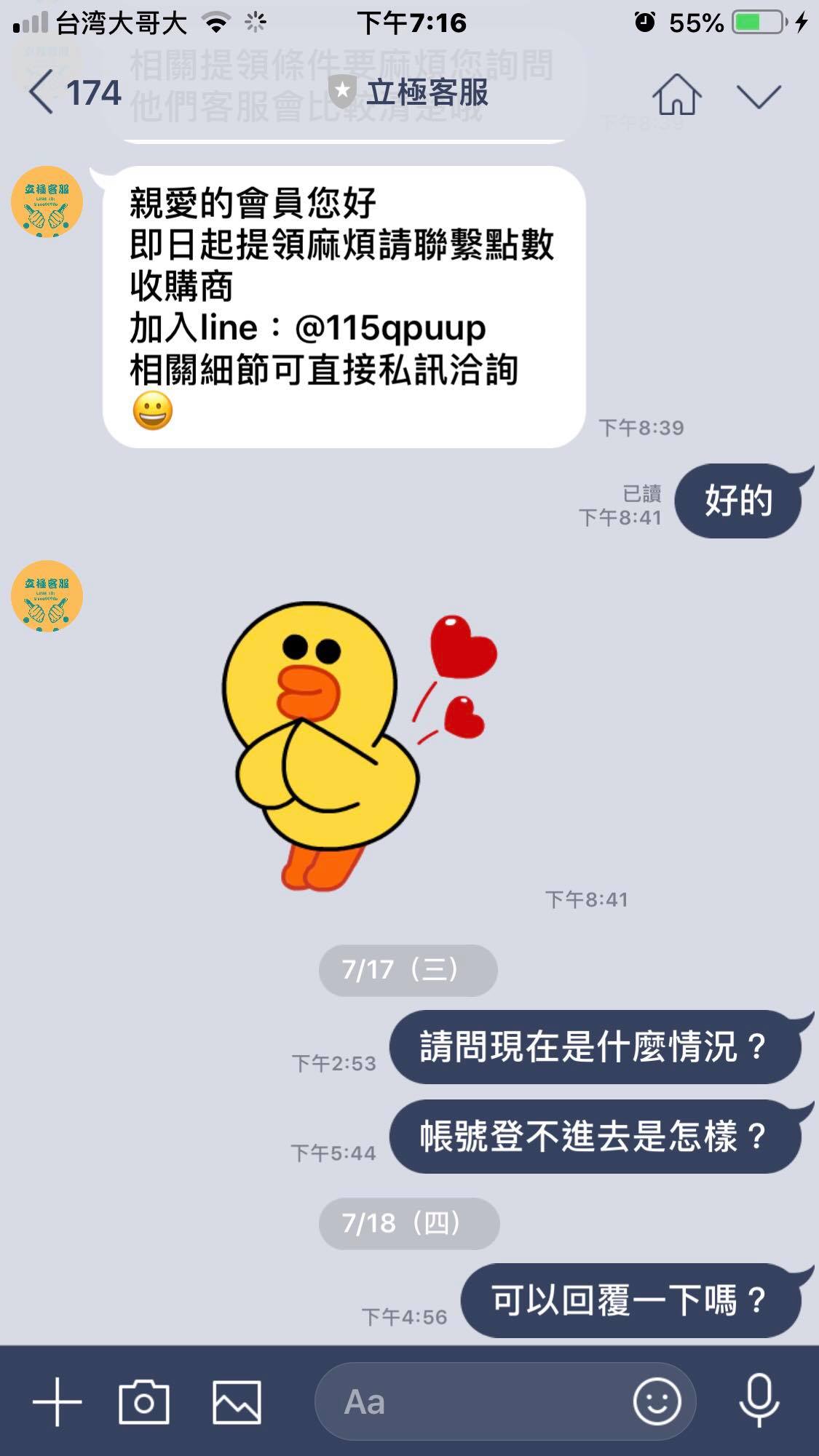Open the 立極客服 avatar next to the duck sticker

[47, 596]
